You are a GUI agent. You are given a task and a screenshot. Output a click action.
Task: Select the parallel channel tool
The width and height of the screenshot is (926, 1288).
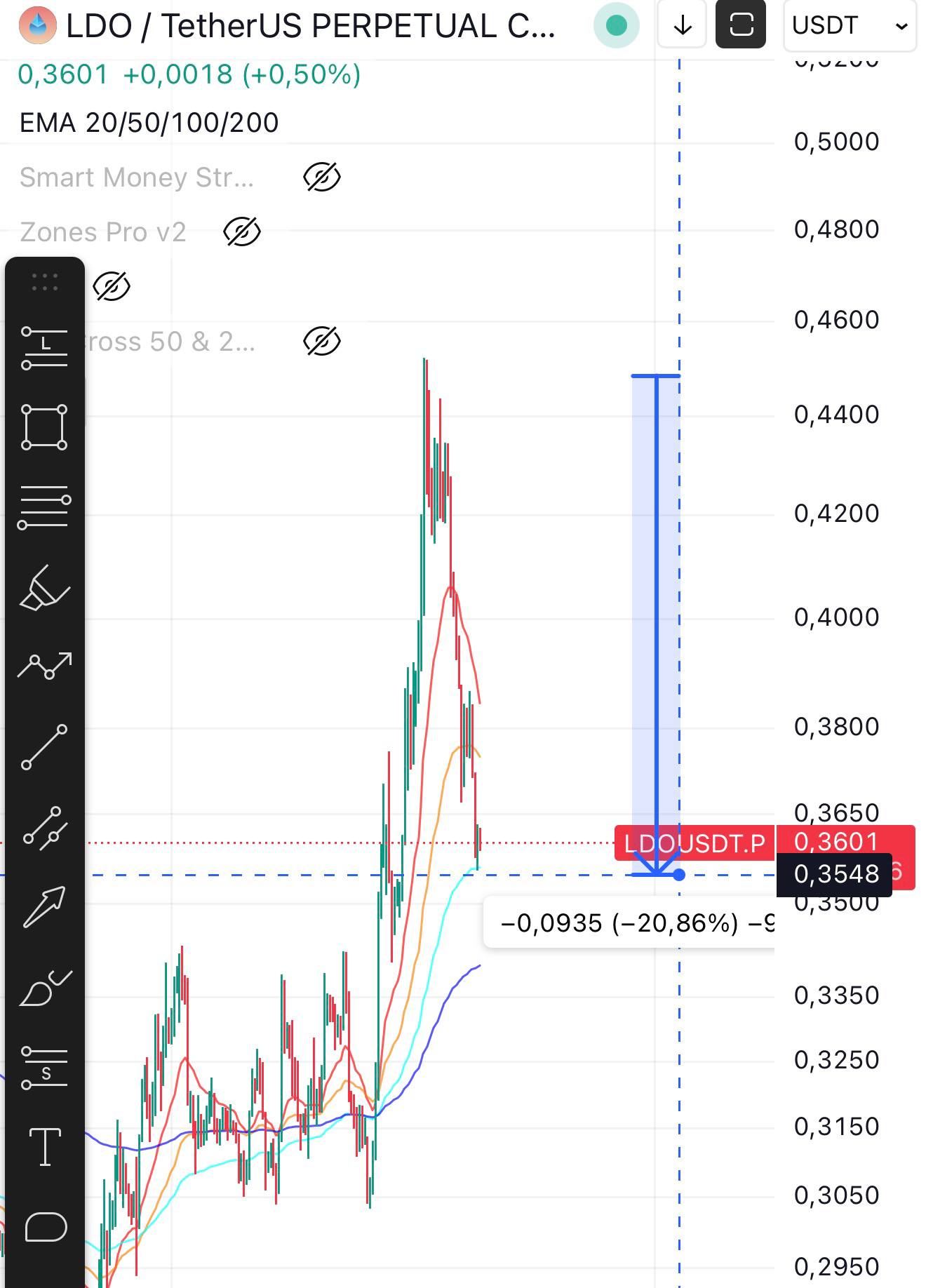pos(44,828)
